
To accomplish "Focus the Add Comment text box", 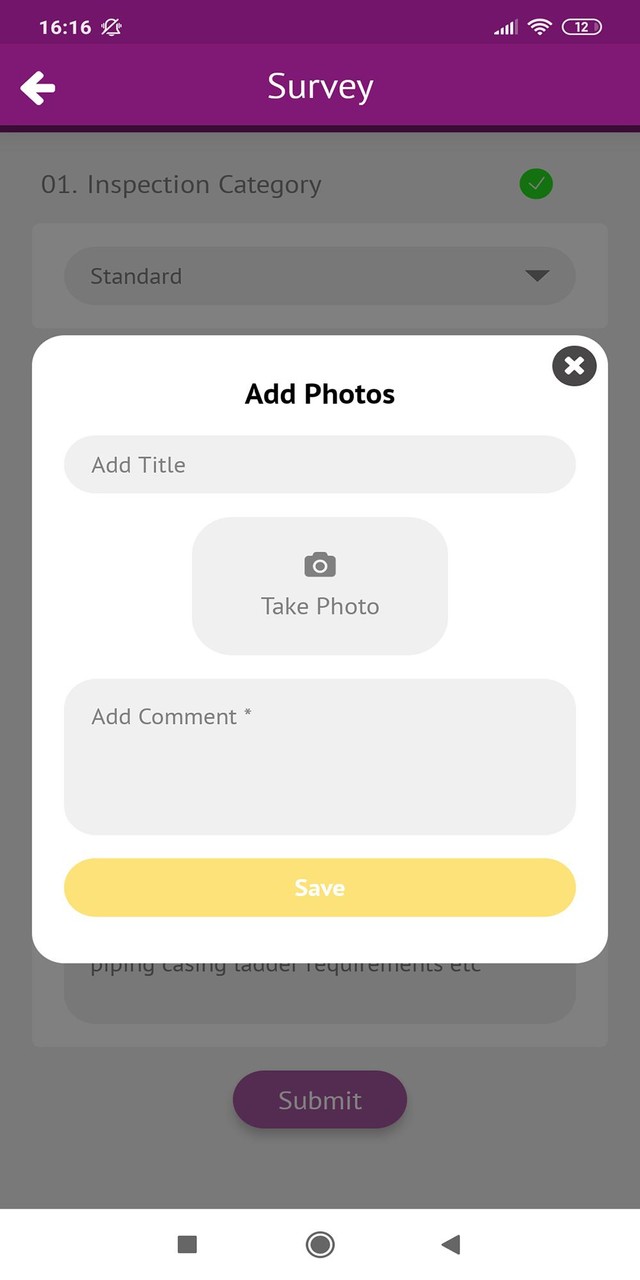I will click(x=320, y=757).
